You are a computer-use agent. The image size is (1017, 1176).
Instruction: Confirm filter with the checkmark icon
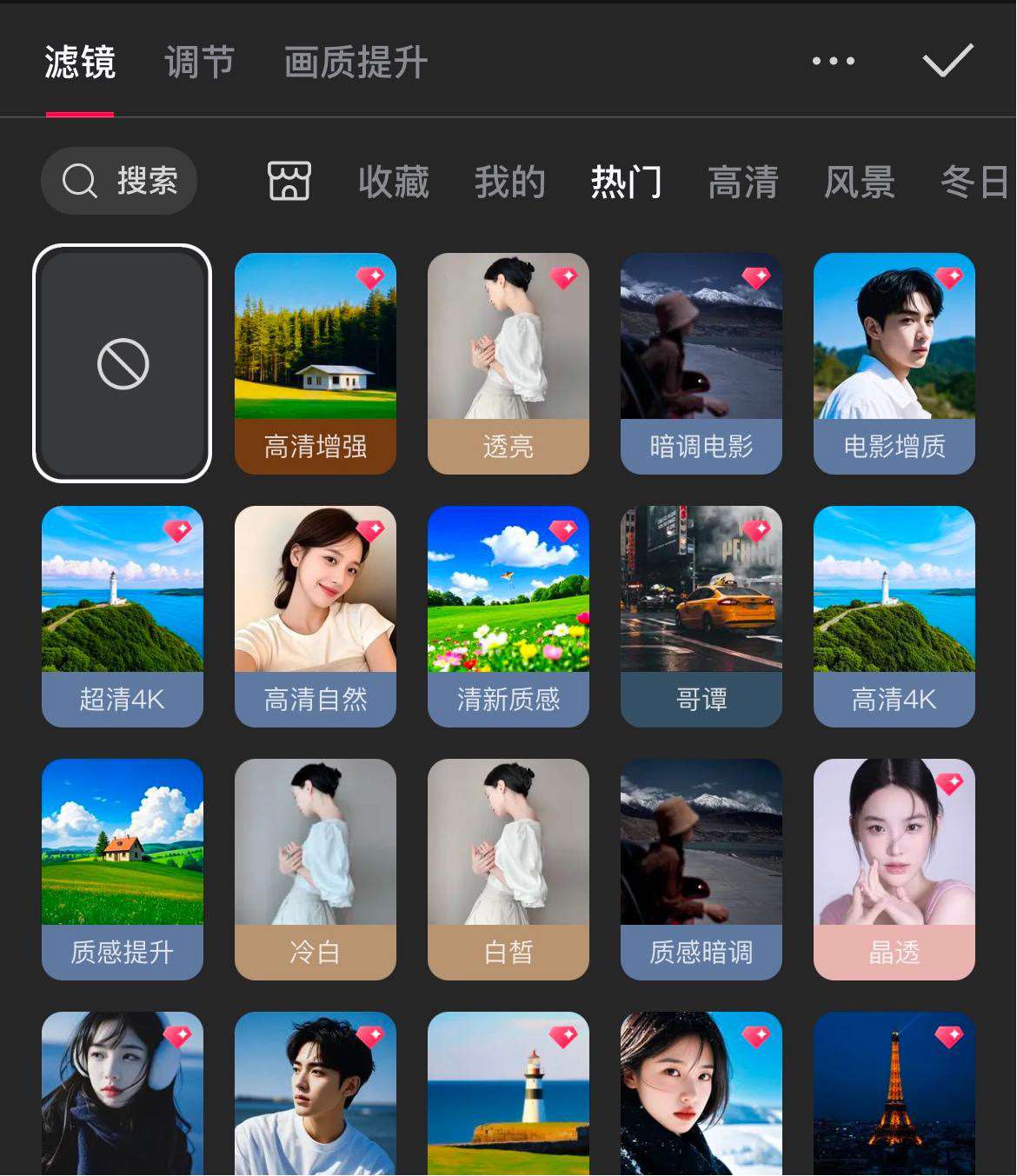[947, 61]
